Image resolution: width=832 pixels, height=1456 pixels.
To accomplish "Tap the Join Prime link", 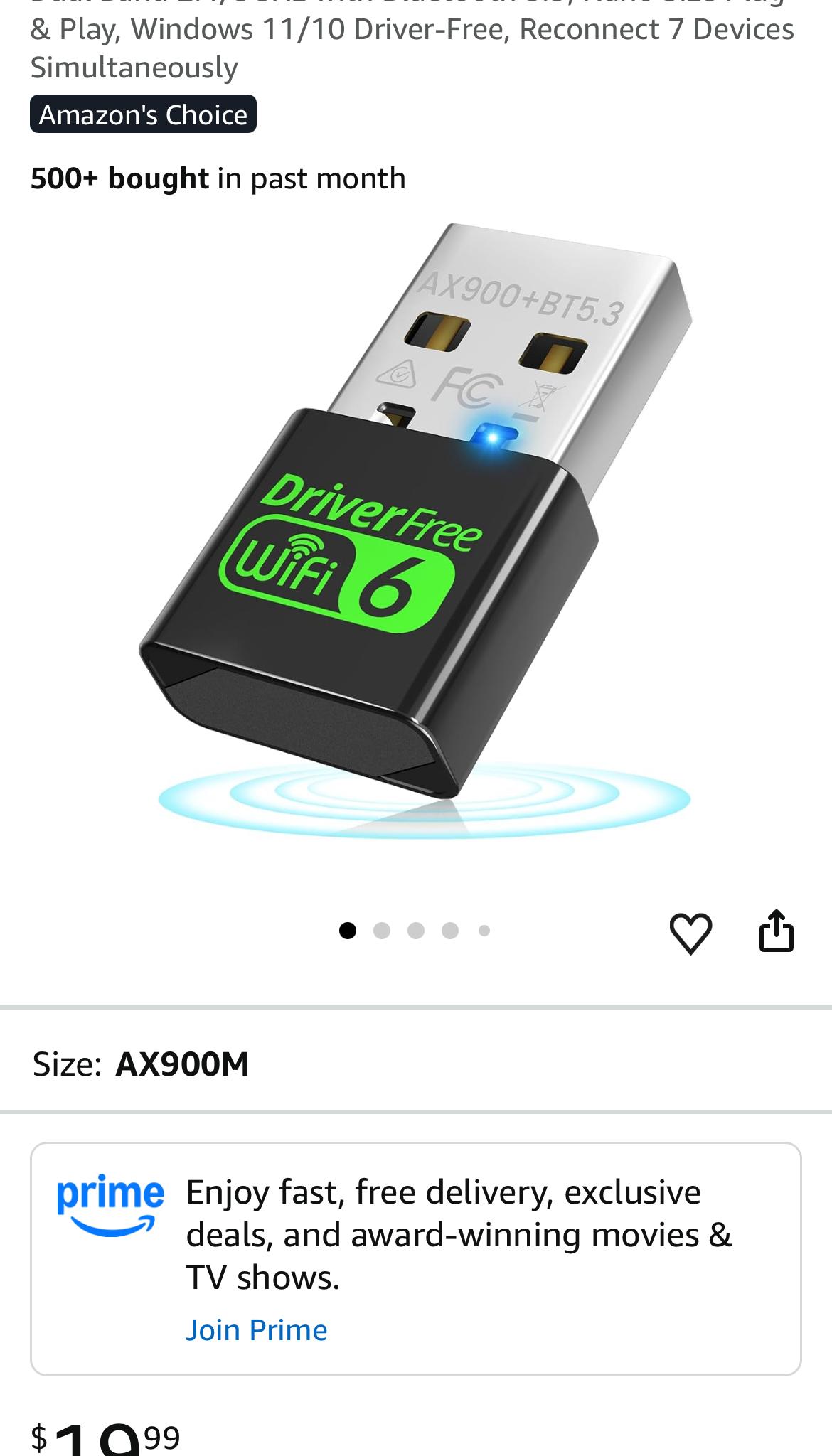I will [x=257, y=1330].
